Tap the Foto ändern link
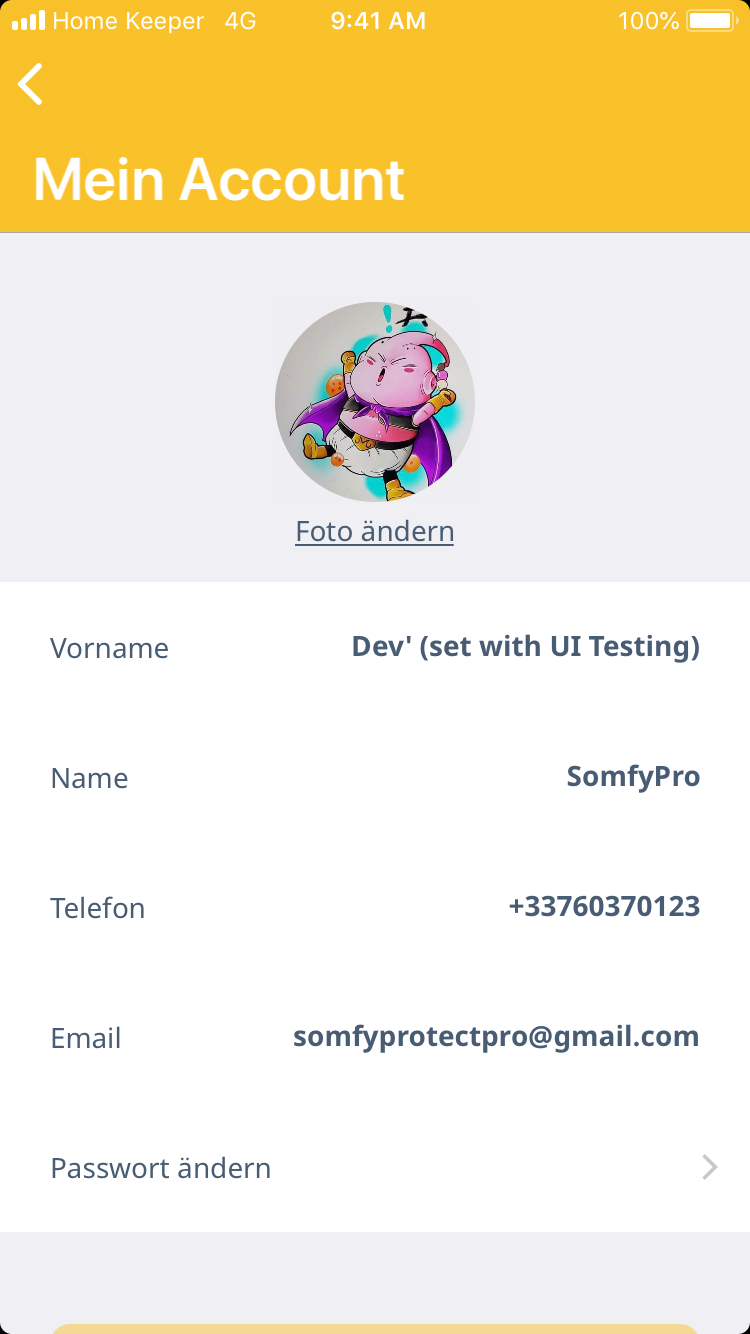Image resolution: width=750 pixels, height=1334 pixels. [375, 531]
